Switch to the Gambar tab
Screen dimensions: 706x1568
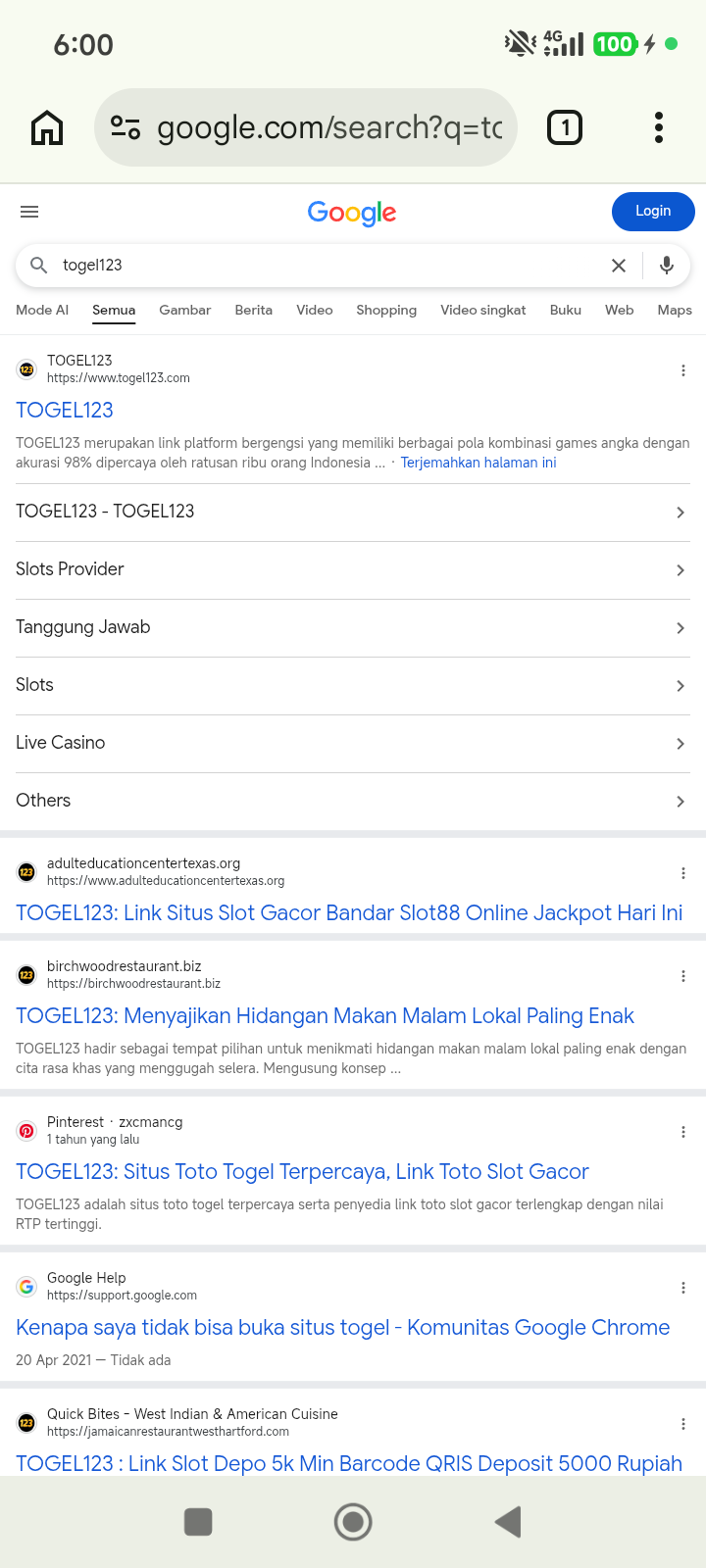point(184,310)
